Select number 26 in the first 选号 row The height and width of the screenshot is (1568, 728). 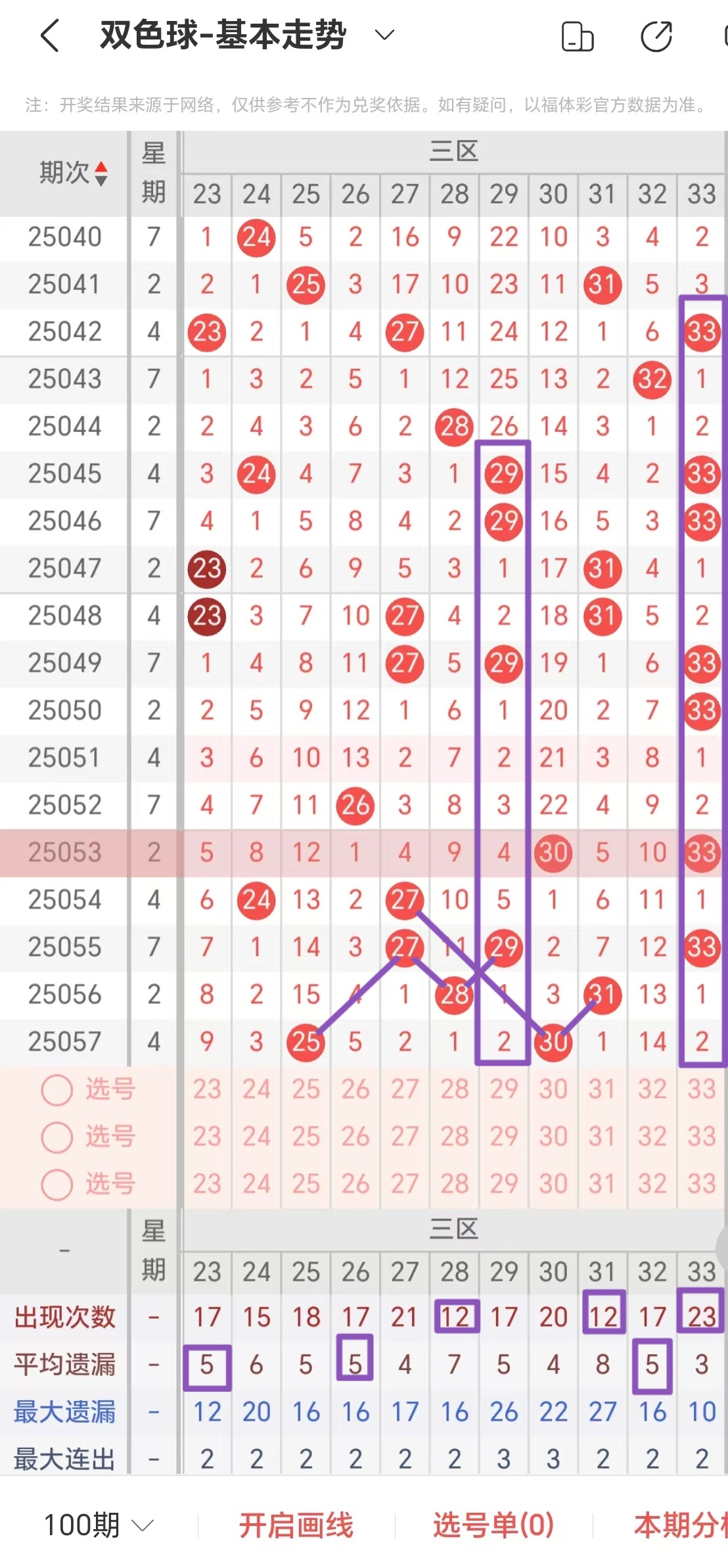(355, 1089)
